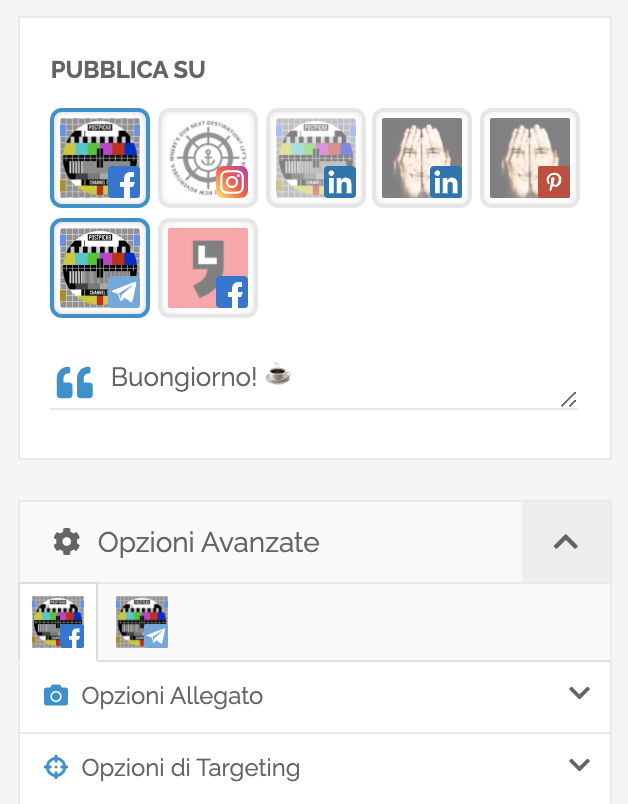Switch to Telegram advanced options tab

tap(142, 622)
